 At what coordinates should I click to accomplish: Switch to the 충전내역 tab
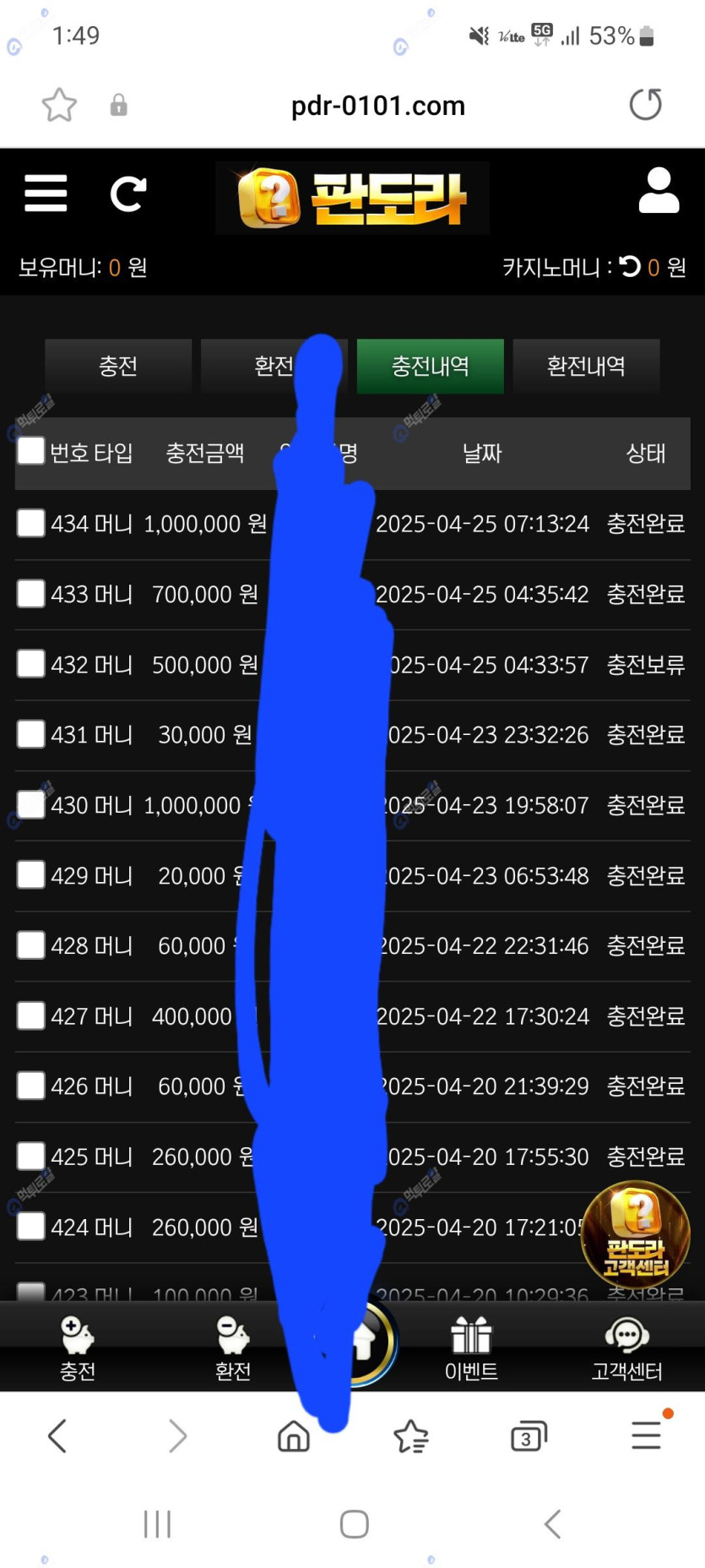(430, 366)
